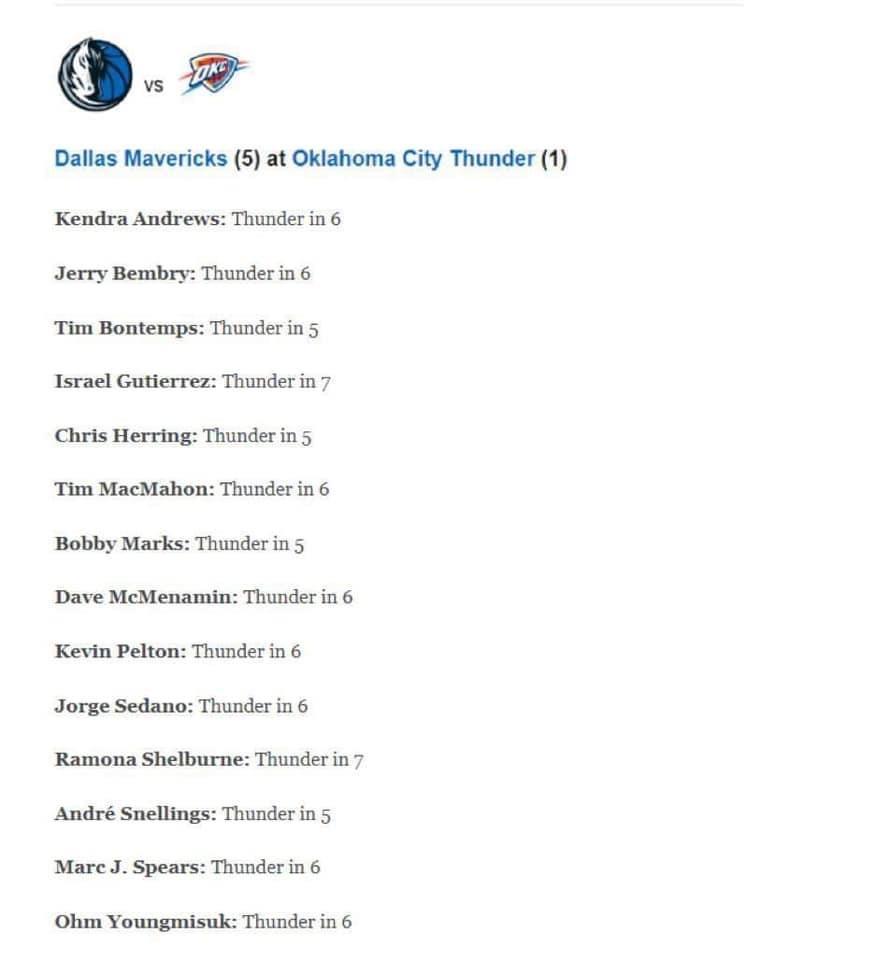Open the Dallas Mavericks team link
Screen dimensions: 888x960
[141, 159]
